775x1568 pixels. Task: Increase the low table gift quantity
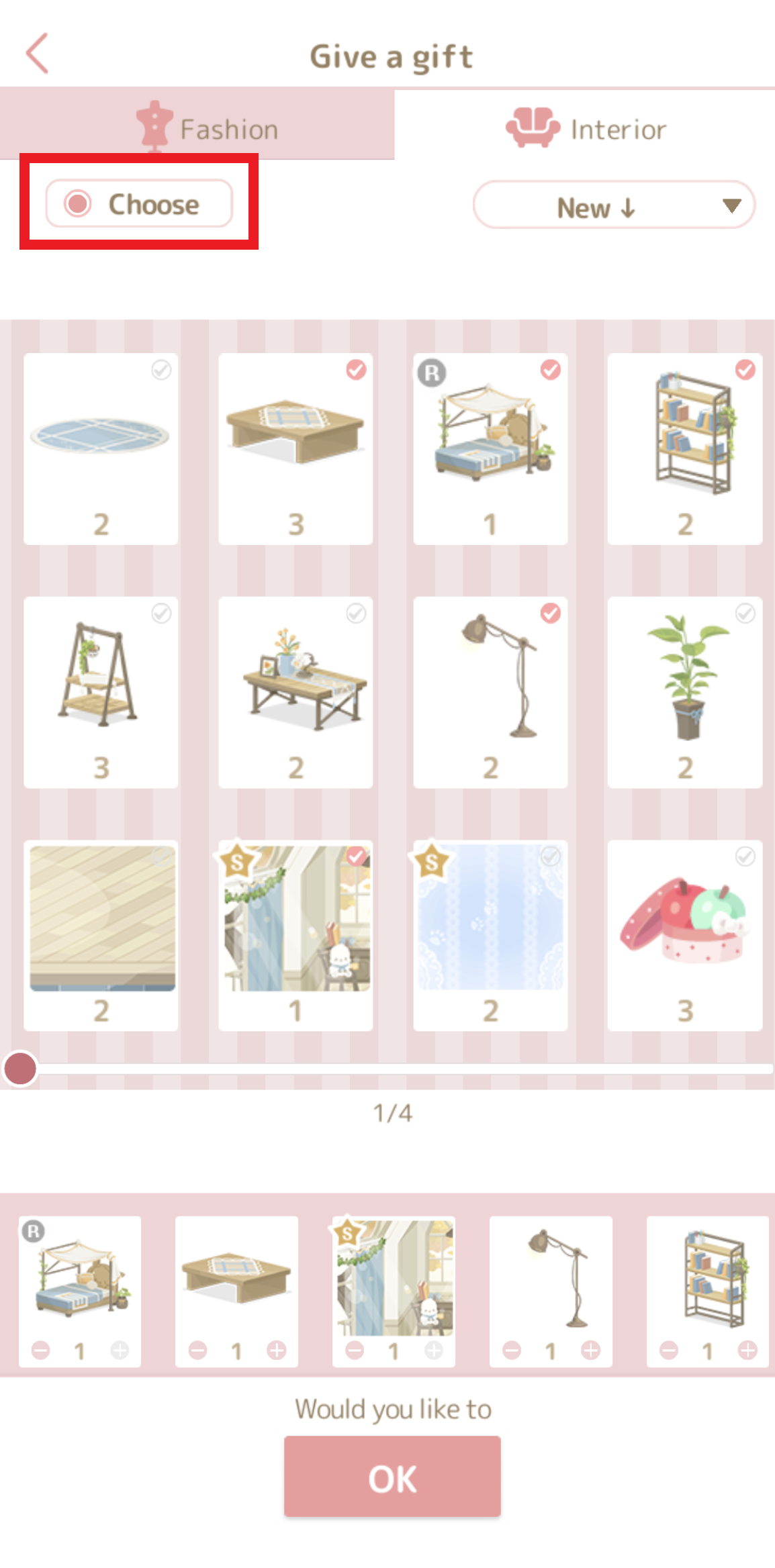click(276, 1350)
